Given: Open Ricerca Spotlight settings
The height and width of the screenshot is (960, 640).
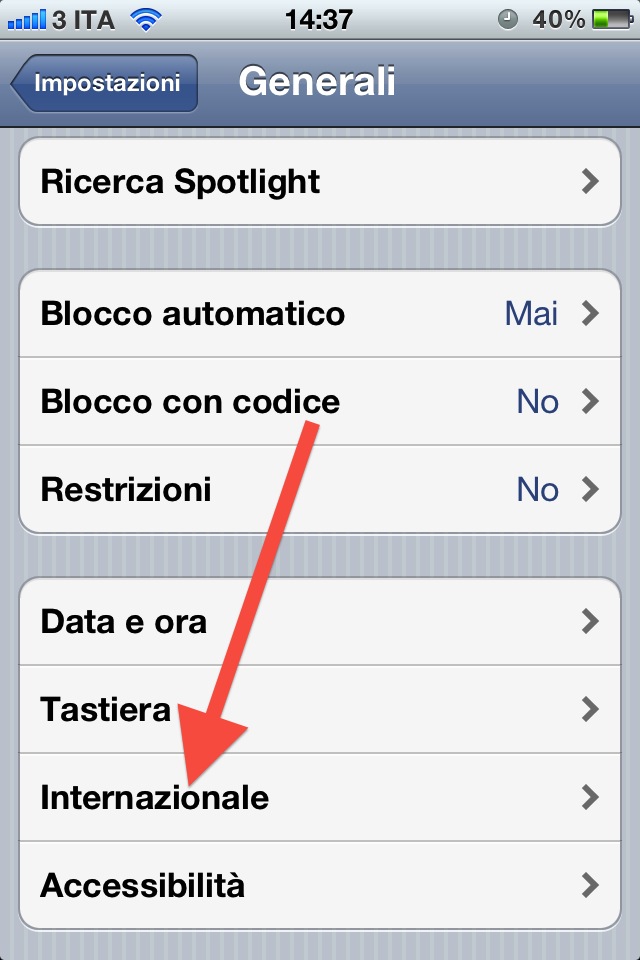Looking at the screenshot, I should coord(320,182).
